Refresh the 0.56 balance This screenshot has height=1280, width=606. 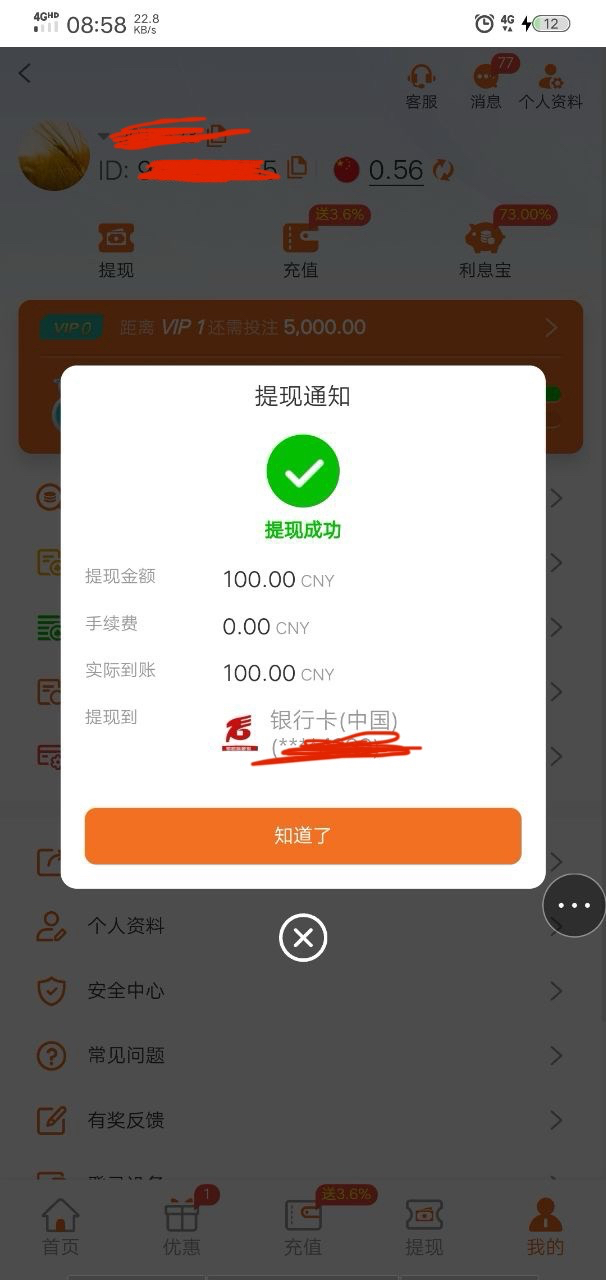click(442, 171)
